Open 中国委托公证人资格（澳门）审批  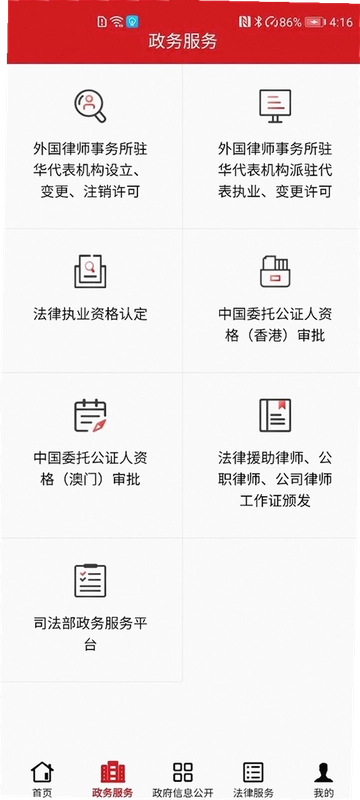click(x=92, y=455)
